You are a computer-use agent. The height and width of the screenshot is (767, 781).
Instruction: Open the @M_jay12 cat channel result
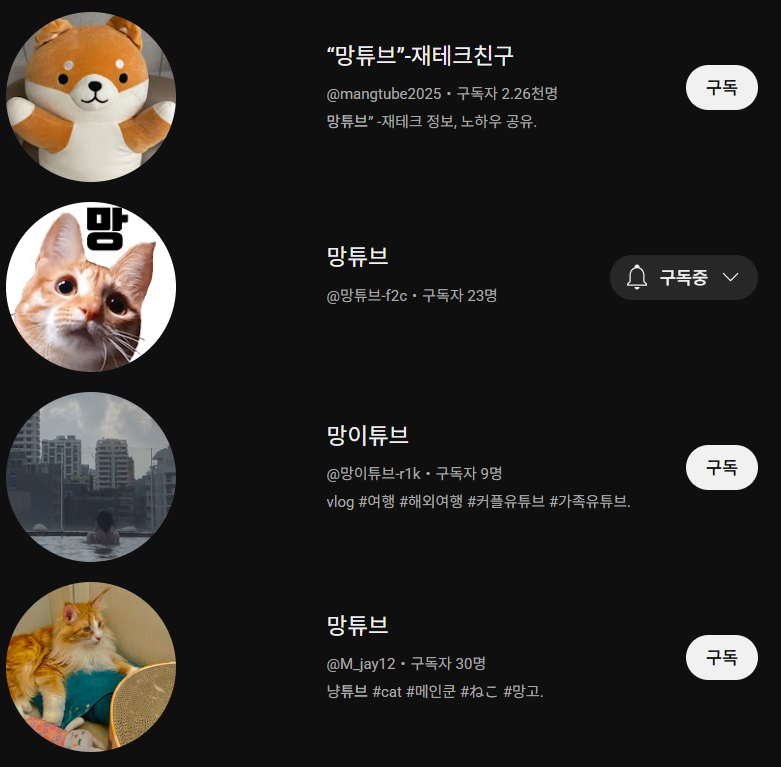pyautogui.click(x=358, y=626)
